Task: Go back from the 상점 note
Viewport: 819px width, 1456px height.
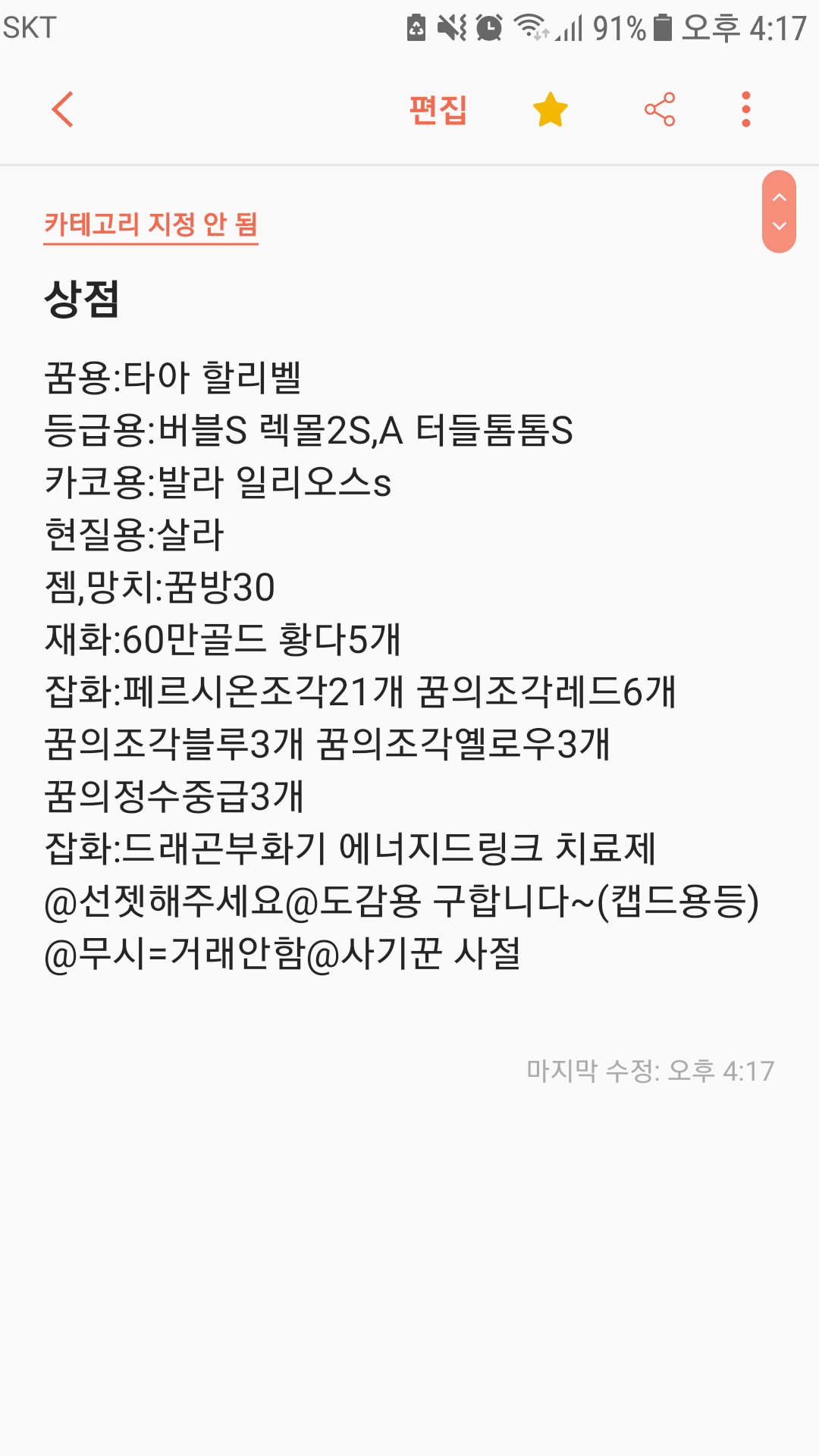Action: [x=63, y=110]
